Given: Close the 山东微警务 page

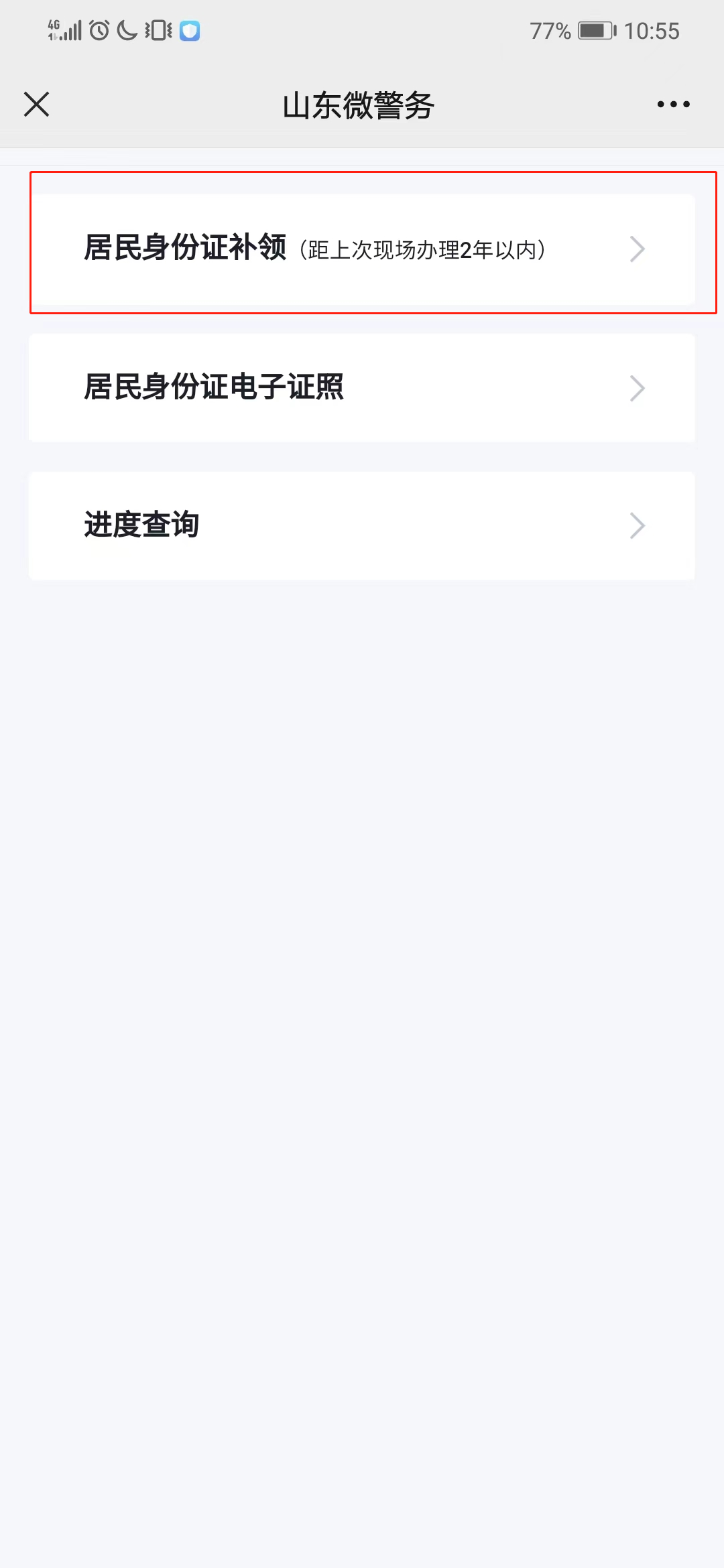Looking at the screenshot, I should 37,105.
